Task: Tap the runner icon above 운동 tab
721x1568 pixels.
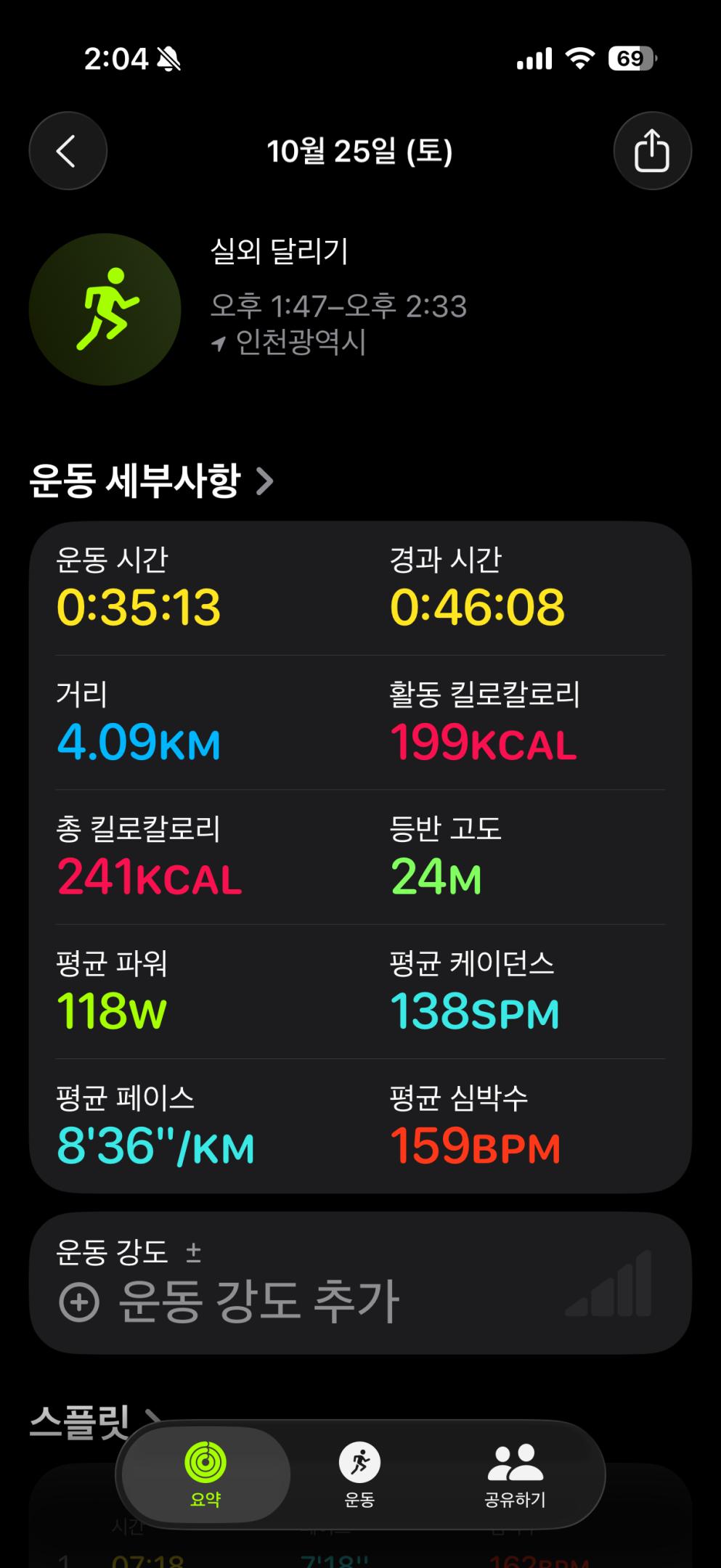Action: coord(361,1461)
